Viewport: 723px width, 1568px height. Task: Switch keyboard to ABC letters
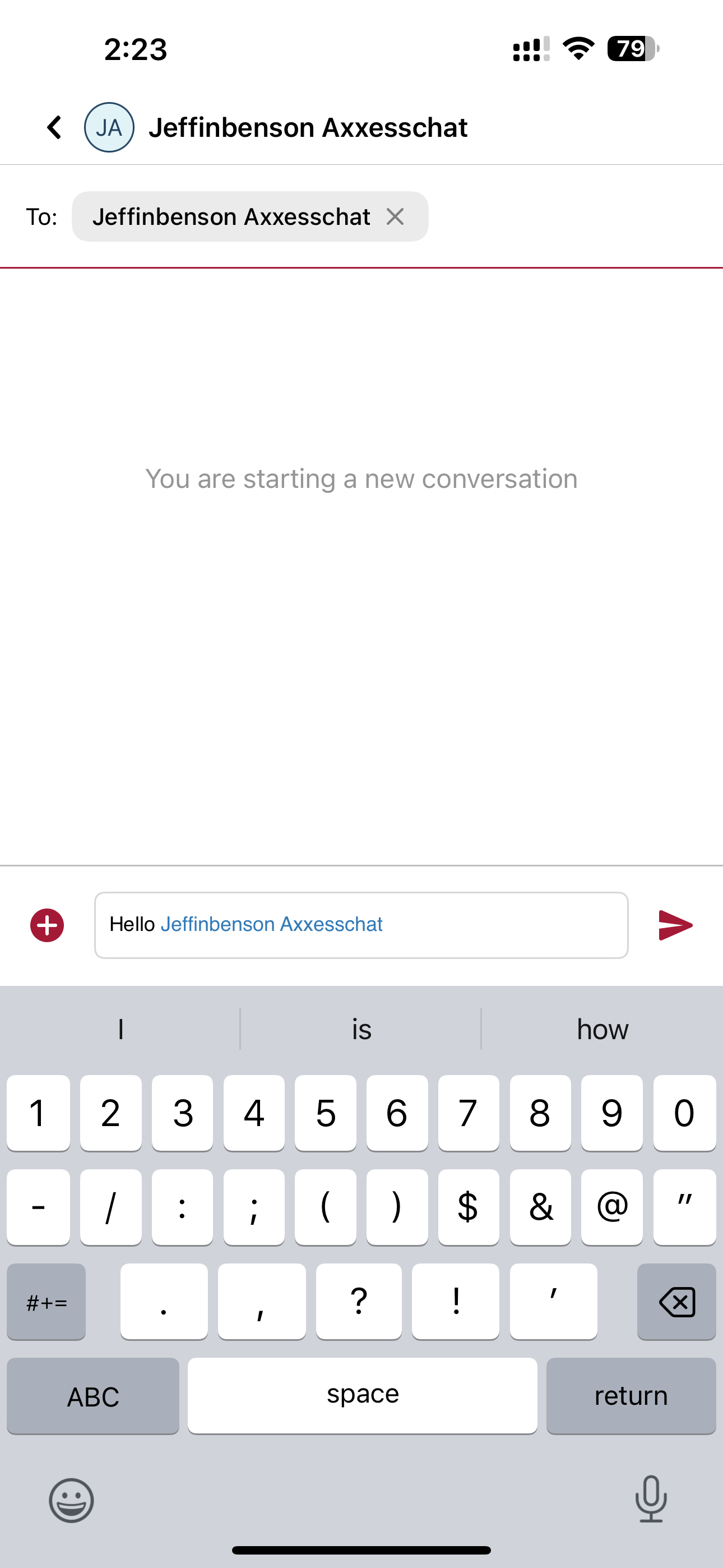click(x=93, y=1396)
